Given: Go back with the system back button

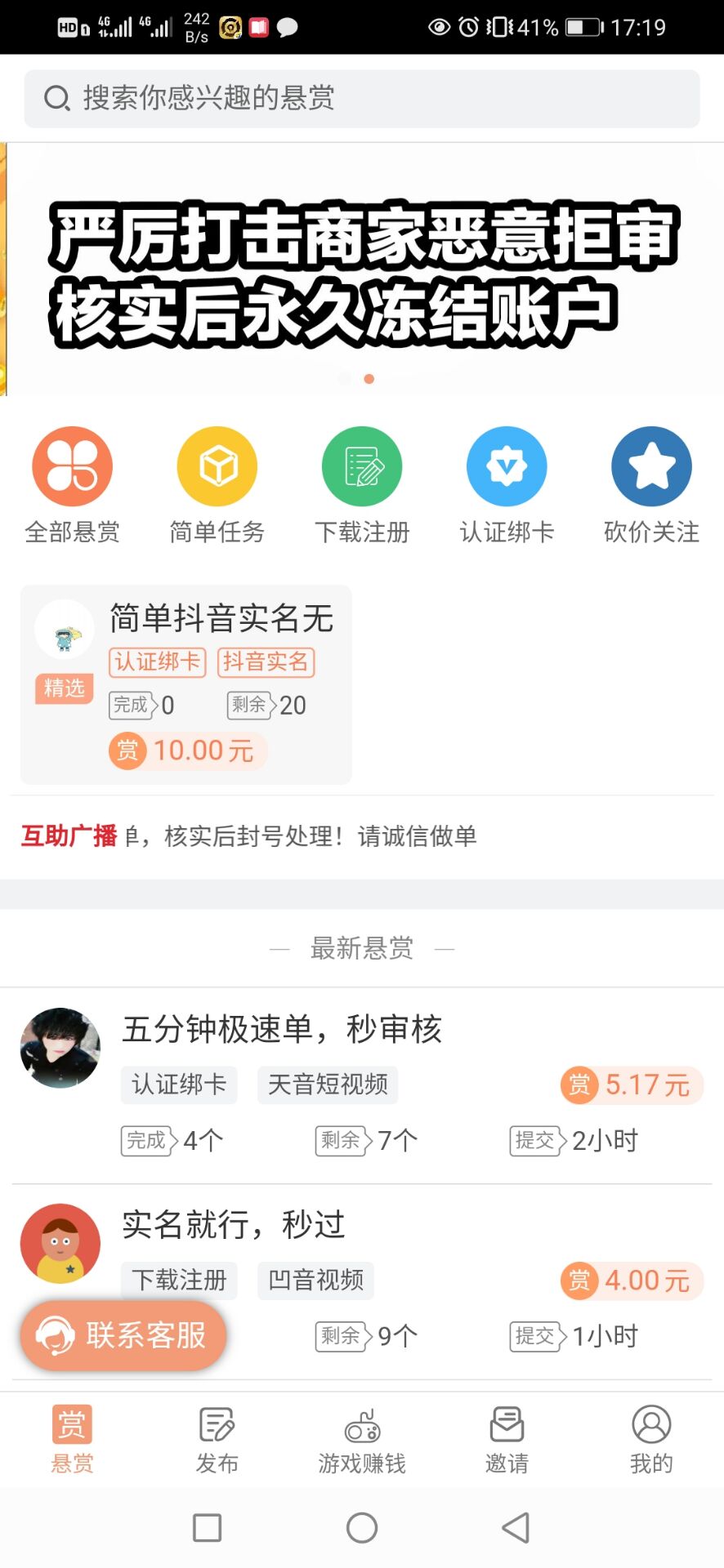Looking at the screenshot, I should [516, 1528].
